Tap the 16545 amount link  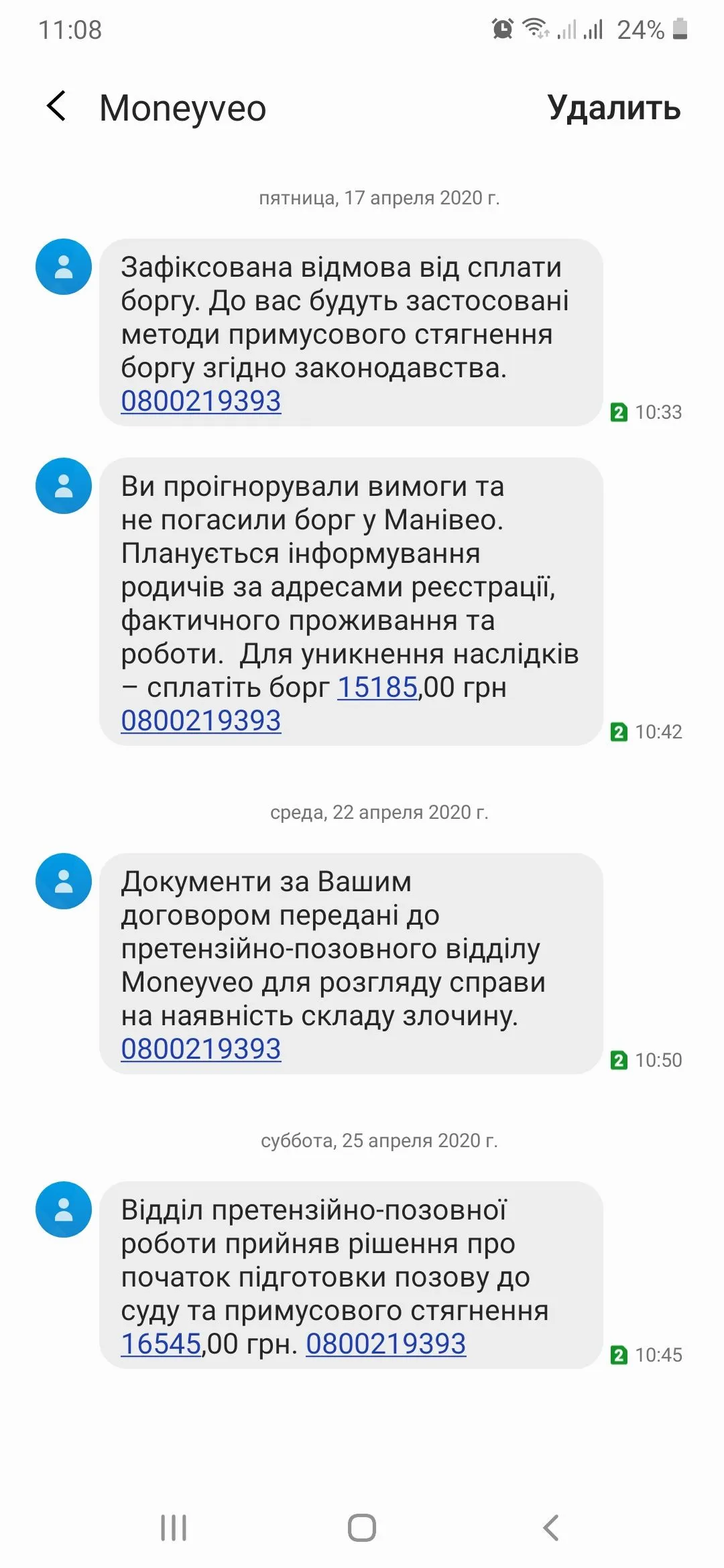click(161, 1344)
